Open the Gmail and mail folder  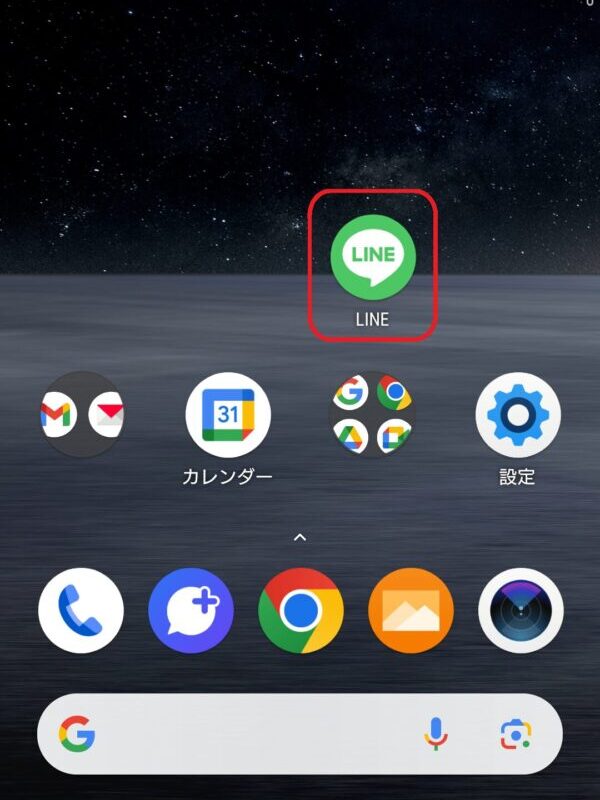point(81,415)
